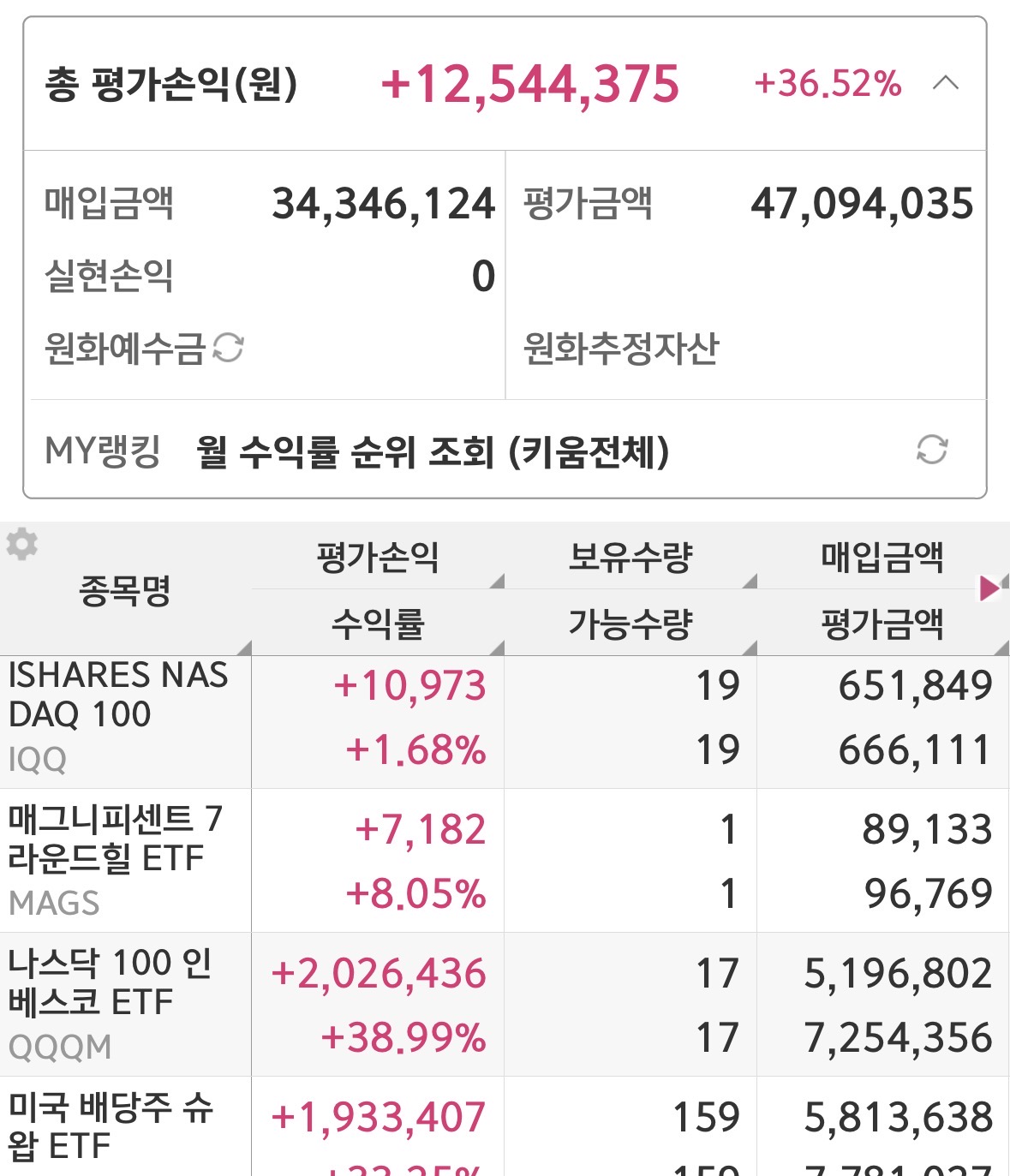
Task: Sort by 보유수량 column header
Action: pos(631,557)
